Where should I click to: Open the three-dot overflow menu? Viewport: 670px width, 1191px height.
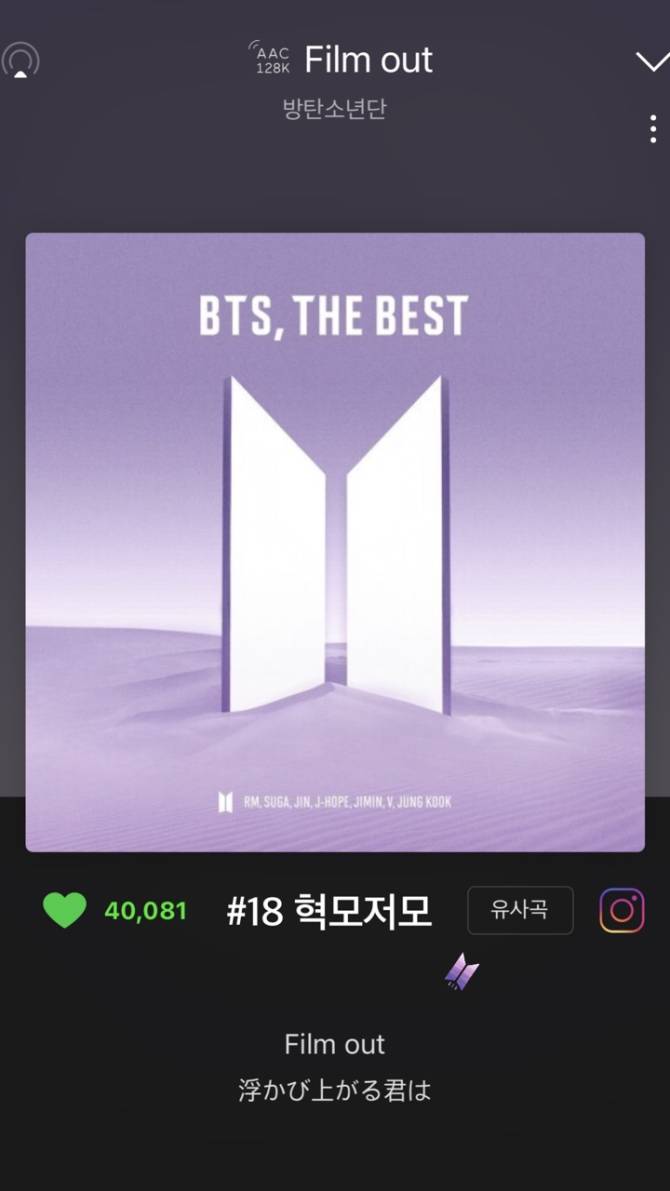click(653, 129)
